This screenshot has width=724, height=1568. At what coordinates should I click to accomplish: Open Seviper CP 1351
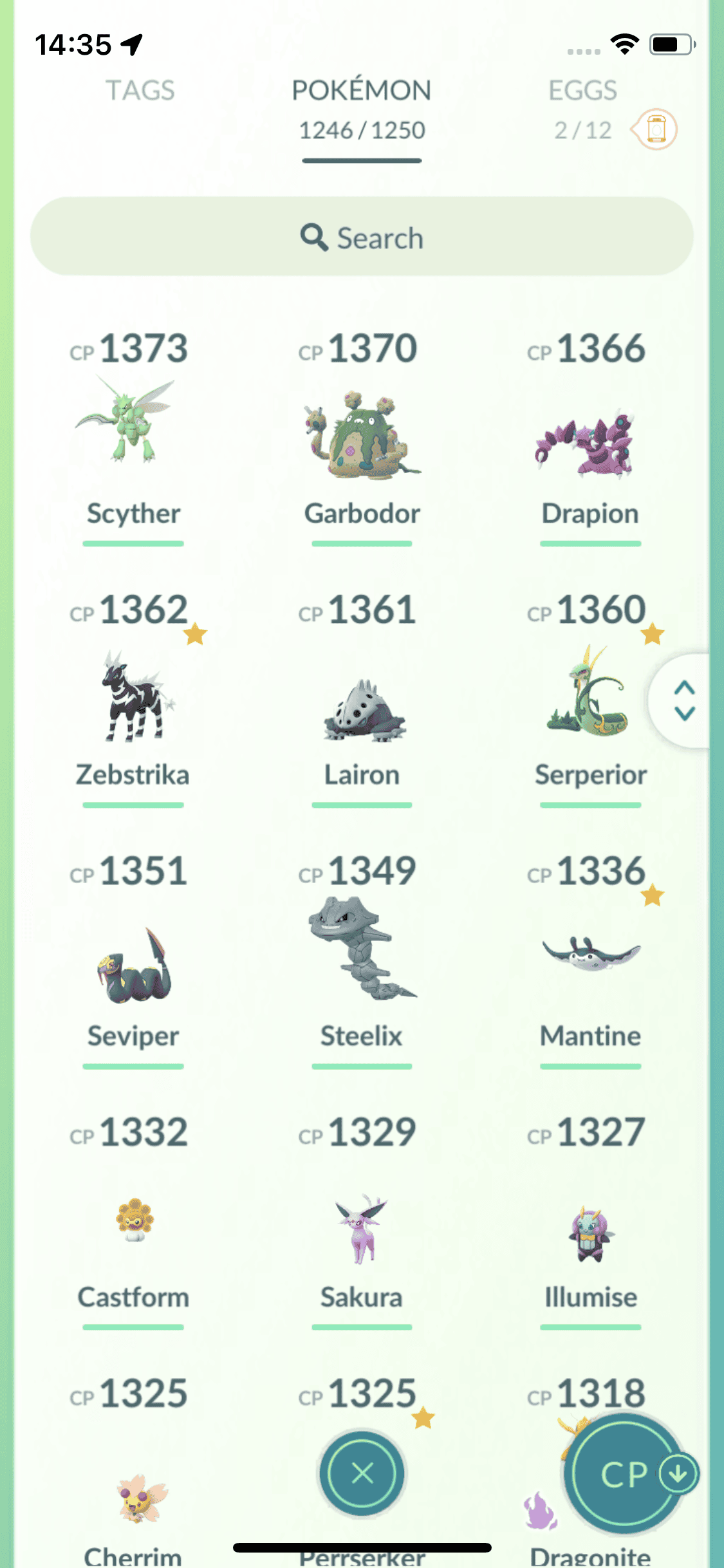click(133, 966)
